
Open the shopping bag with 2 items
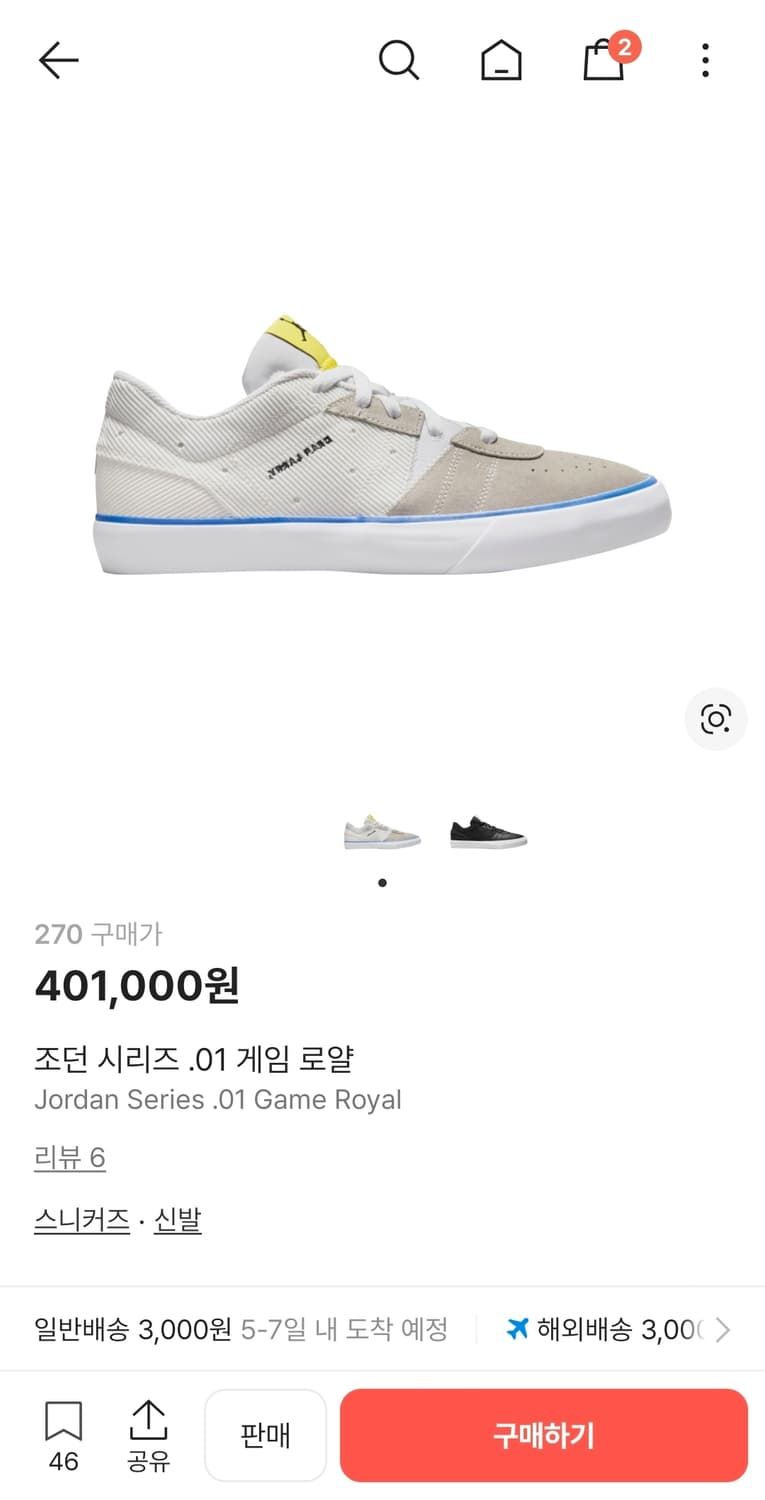point(604,62)
